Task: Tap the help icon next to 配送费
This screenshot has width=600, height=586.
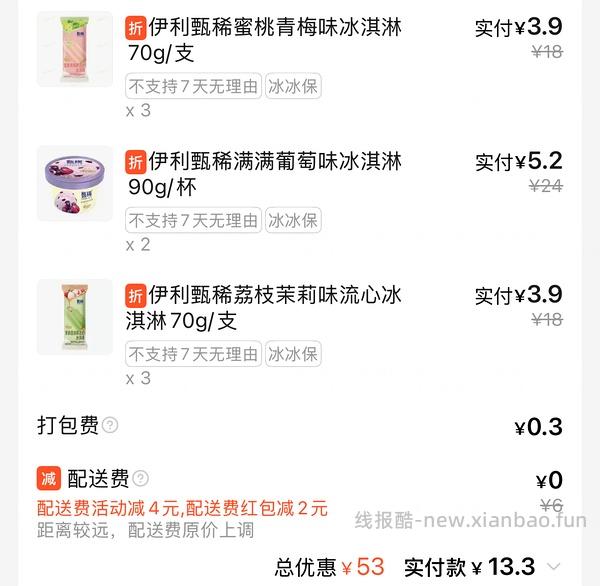Action: [x=141, y=479]
